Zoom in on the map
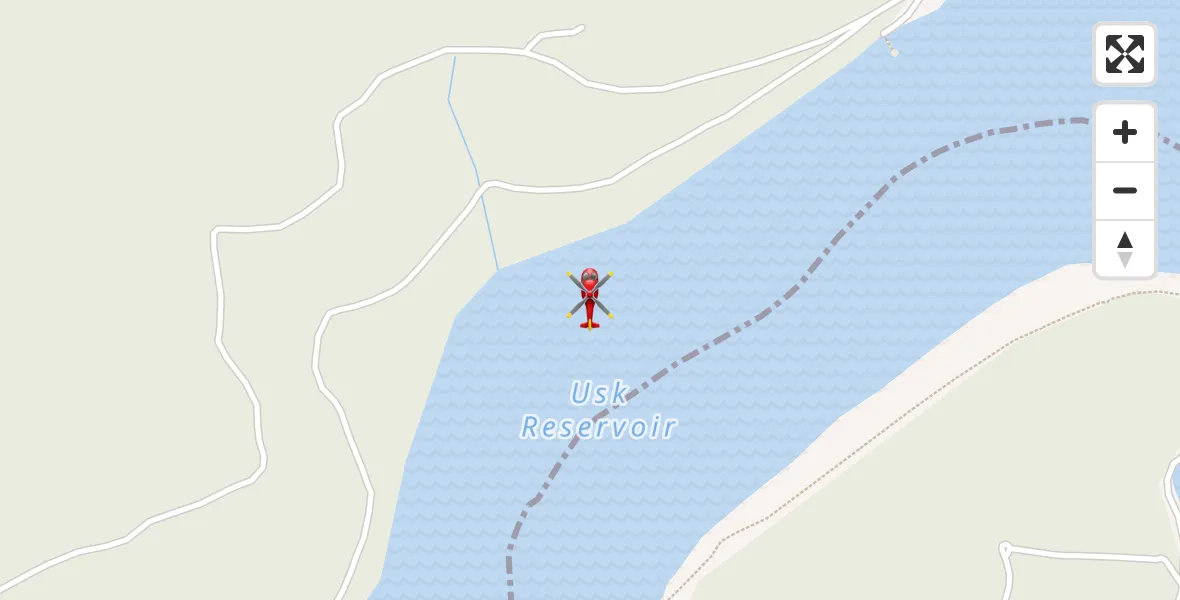Screen dimensions: 1180x600 [x=1125, y=132]
